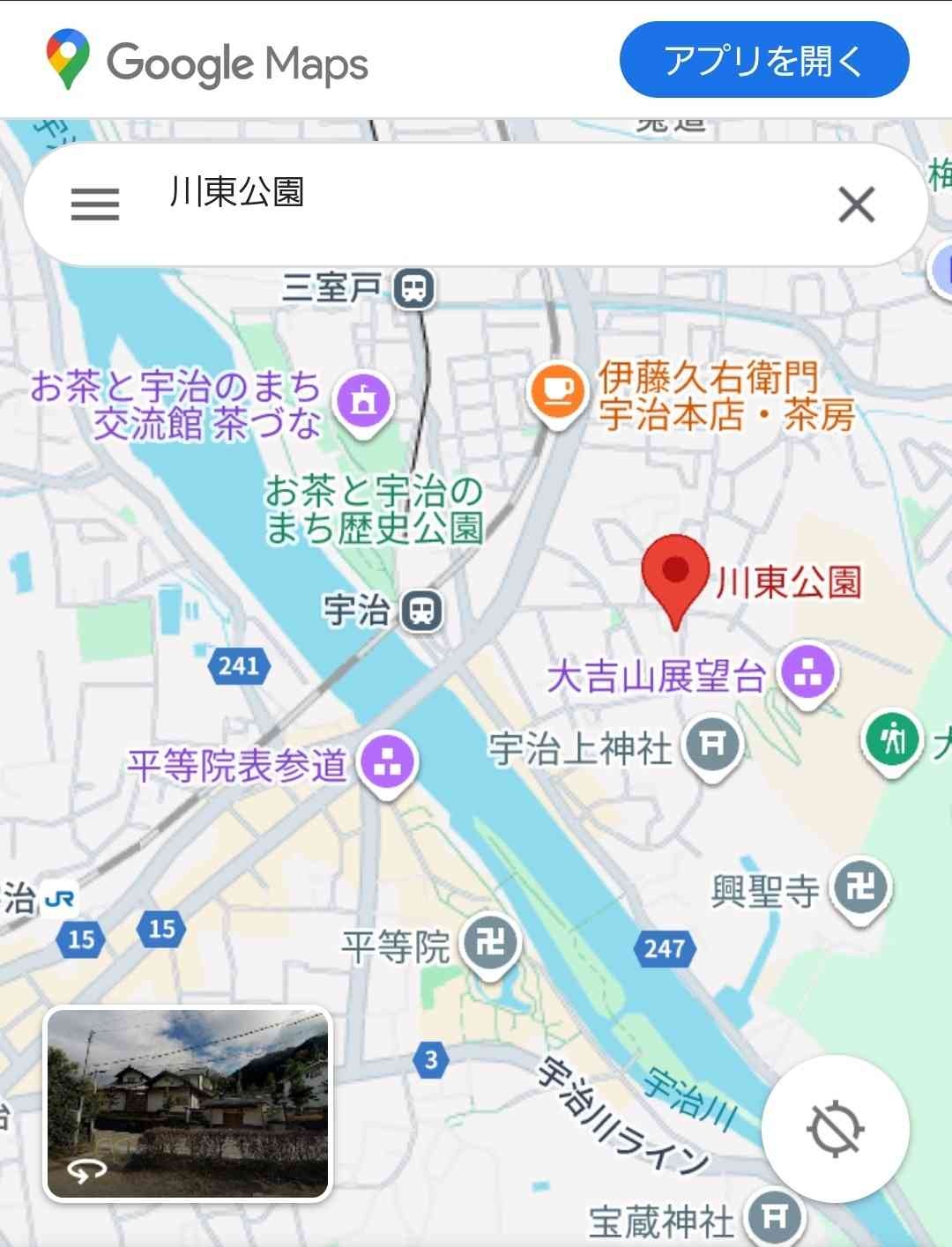Tap the 宇治 station marker
Image resolution: width=952 pixels, height=1247 pixels.
point(421,610)
